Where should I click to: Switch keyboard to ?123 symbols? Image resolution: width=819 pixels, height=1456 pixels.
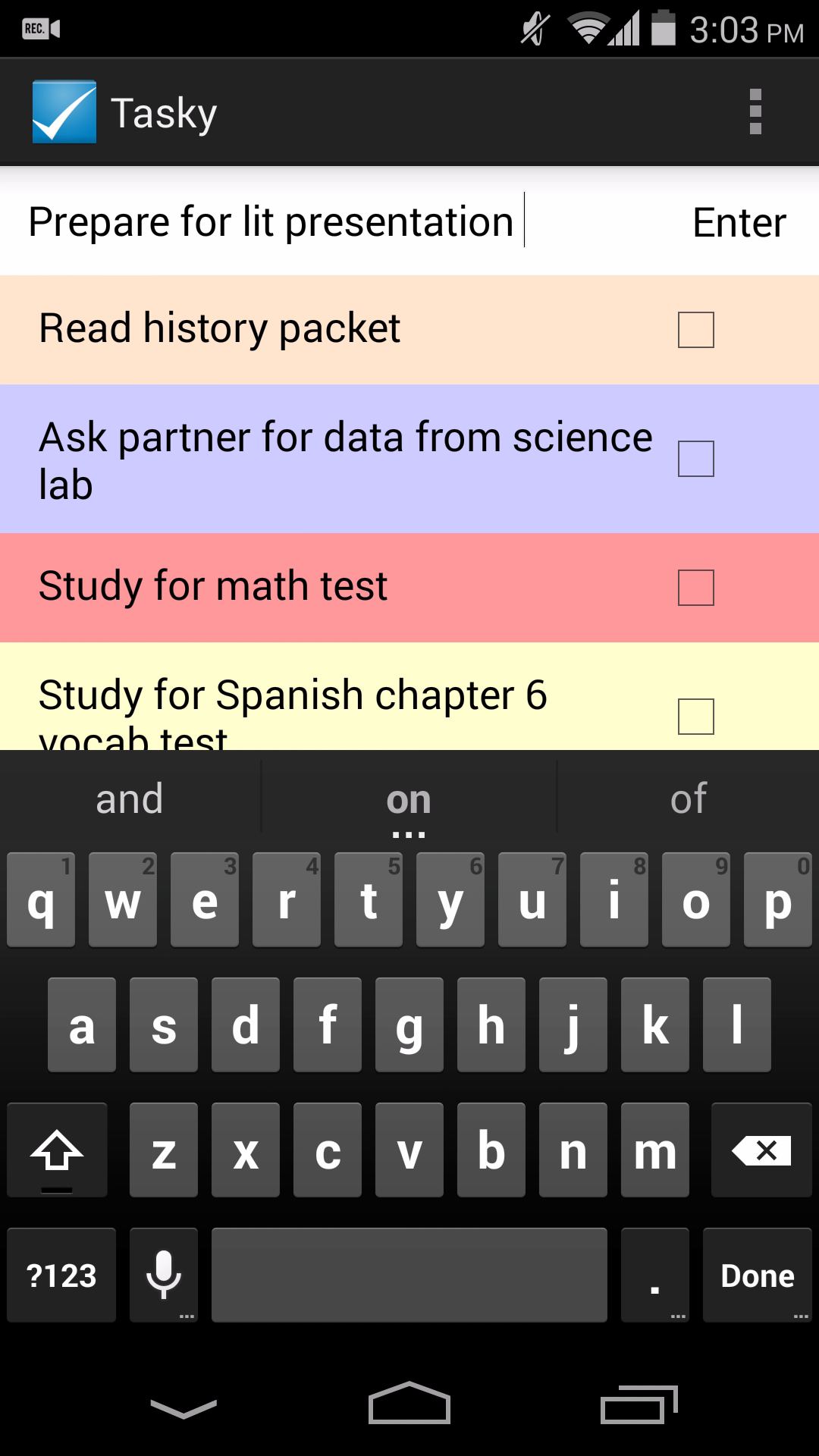(61, 1276)
